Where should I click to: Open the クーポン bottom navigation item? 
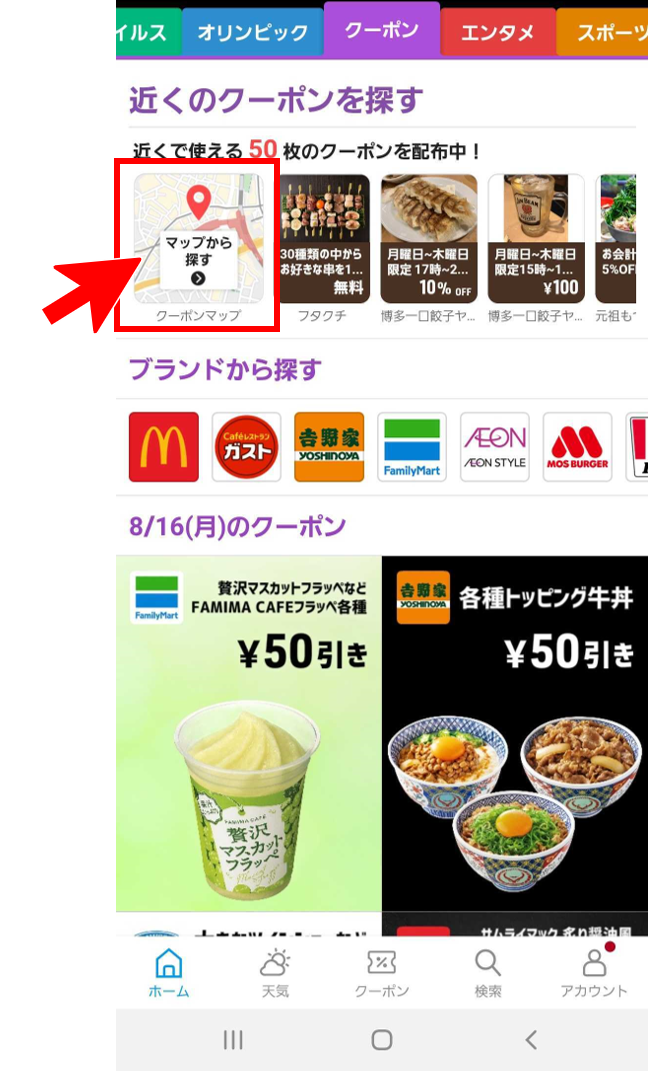click(x=381, y=973)
